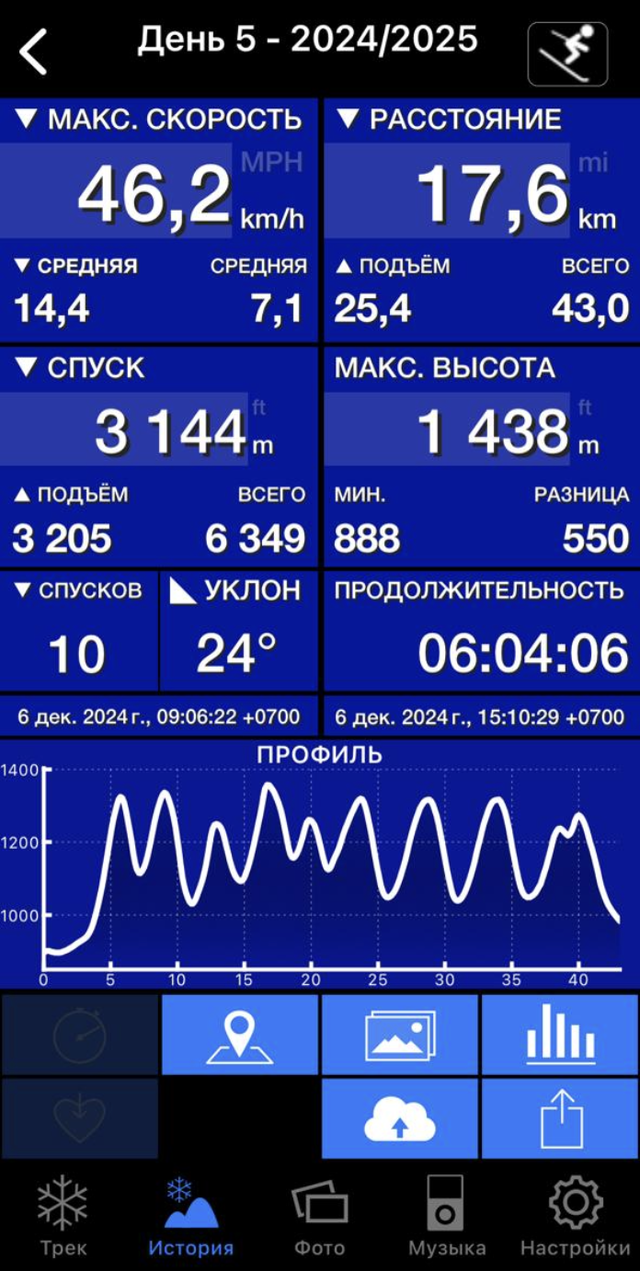Tap the skier activity icon
The height and width of the screenshot is (1271, 640).
click(x=568, y=53)
